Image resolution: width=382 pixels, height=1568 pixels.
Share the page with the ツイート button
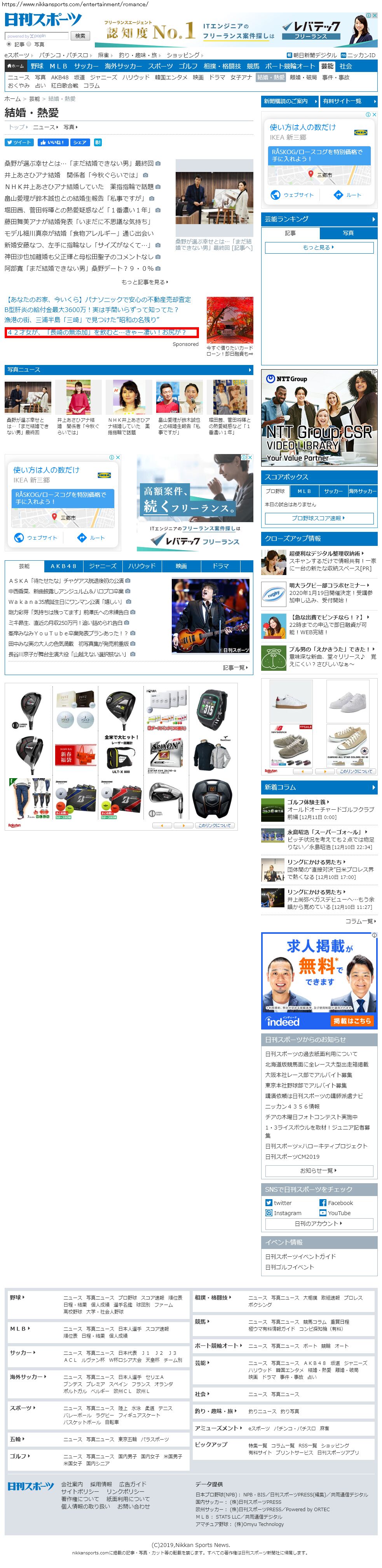click(19, 142)
